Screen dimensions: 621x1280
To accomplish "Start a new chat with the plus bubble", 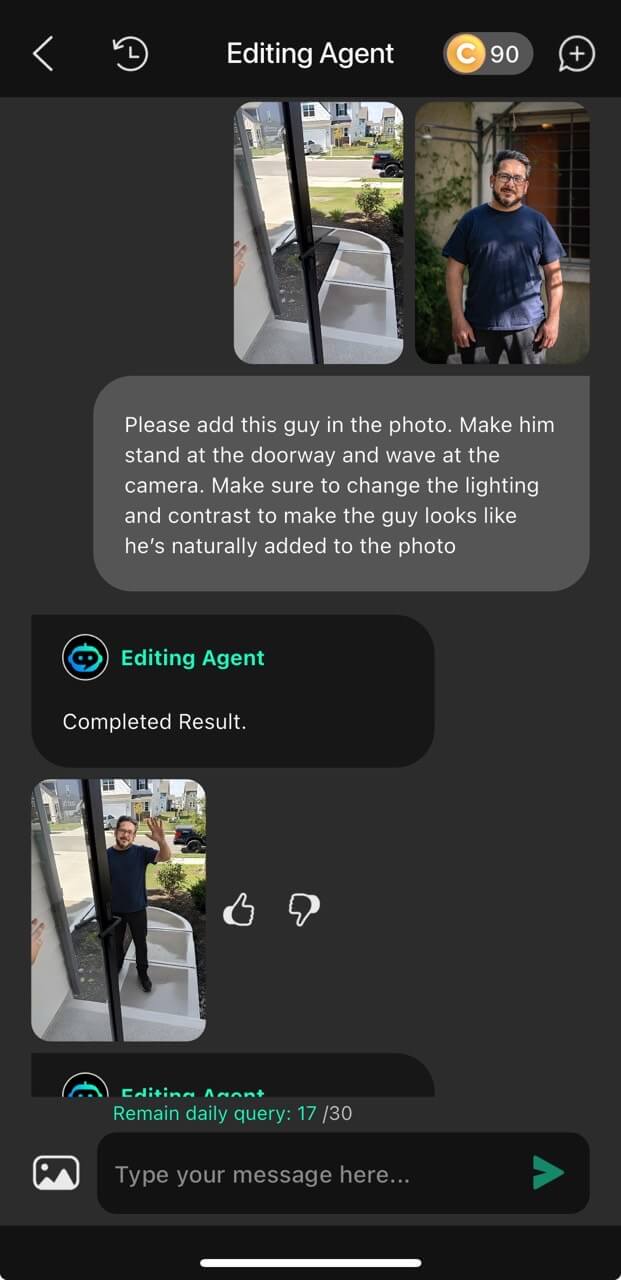I will (x=576, y=54).
